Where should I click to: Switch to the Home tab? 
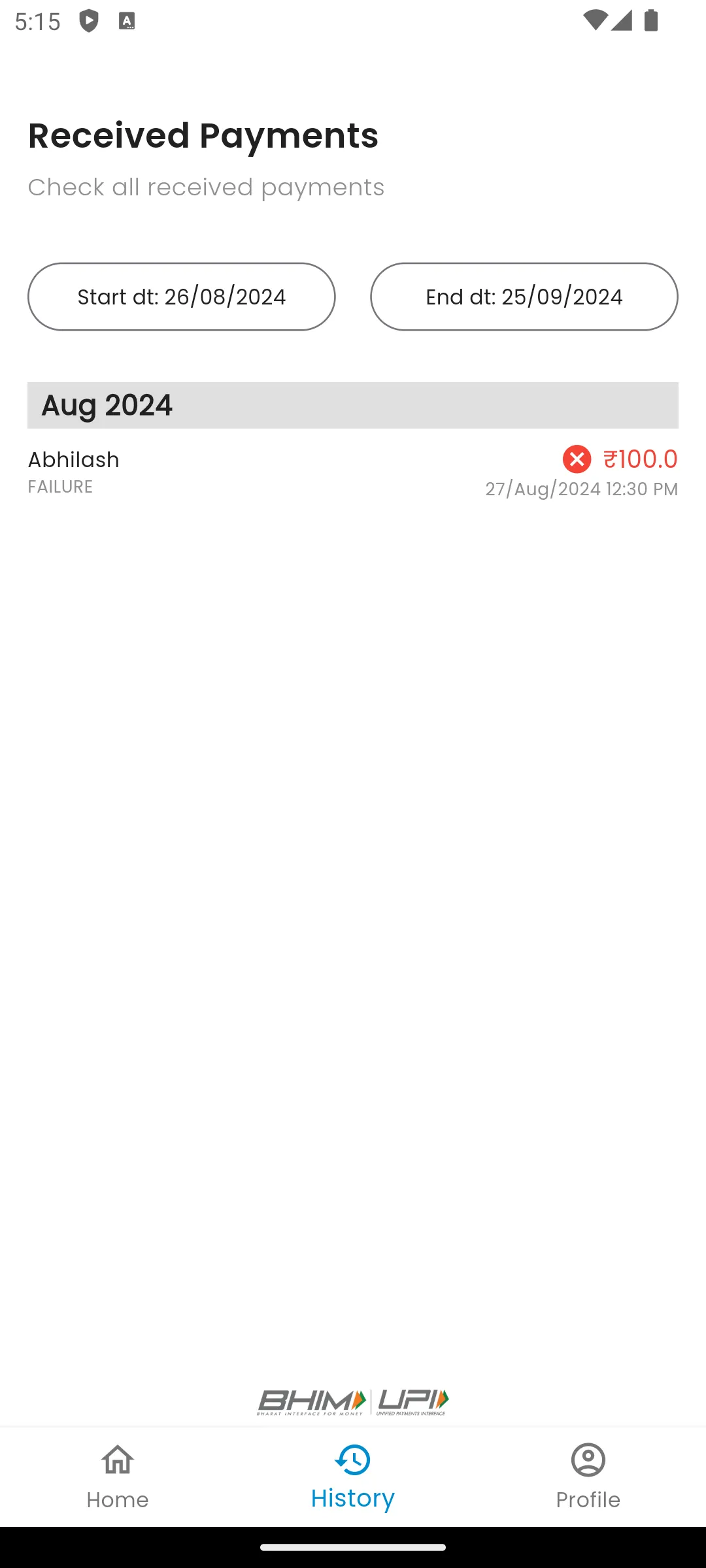tap(118, 1477)
